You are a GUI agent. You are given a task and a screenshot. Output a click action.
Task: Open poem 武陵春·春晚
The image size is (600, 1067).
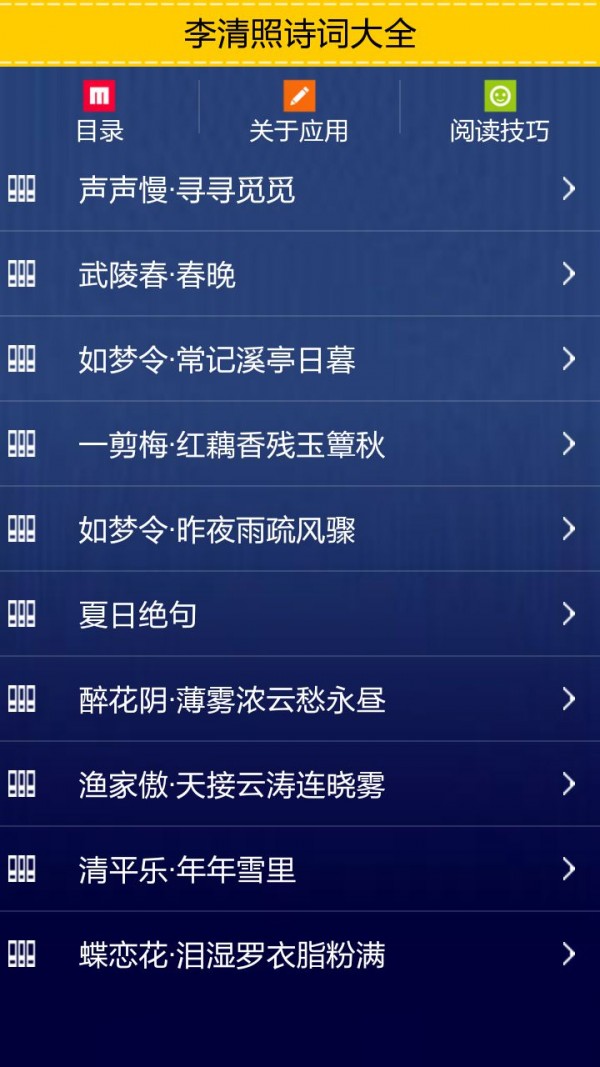click(300, 274)
